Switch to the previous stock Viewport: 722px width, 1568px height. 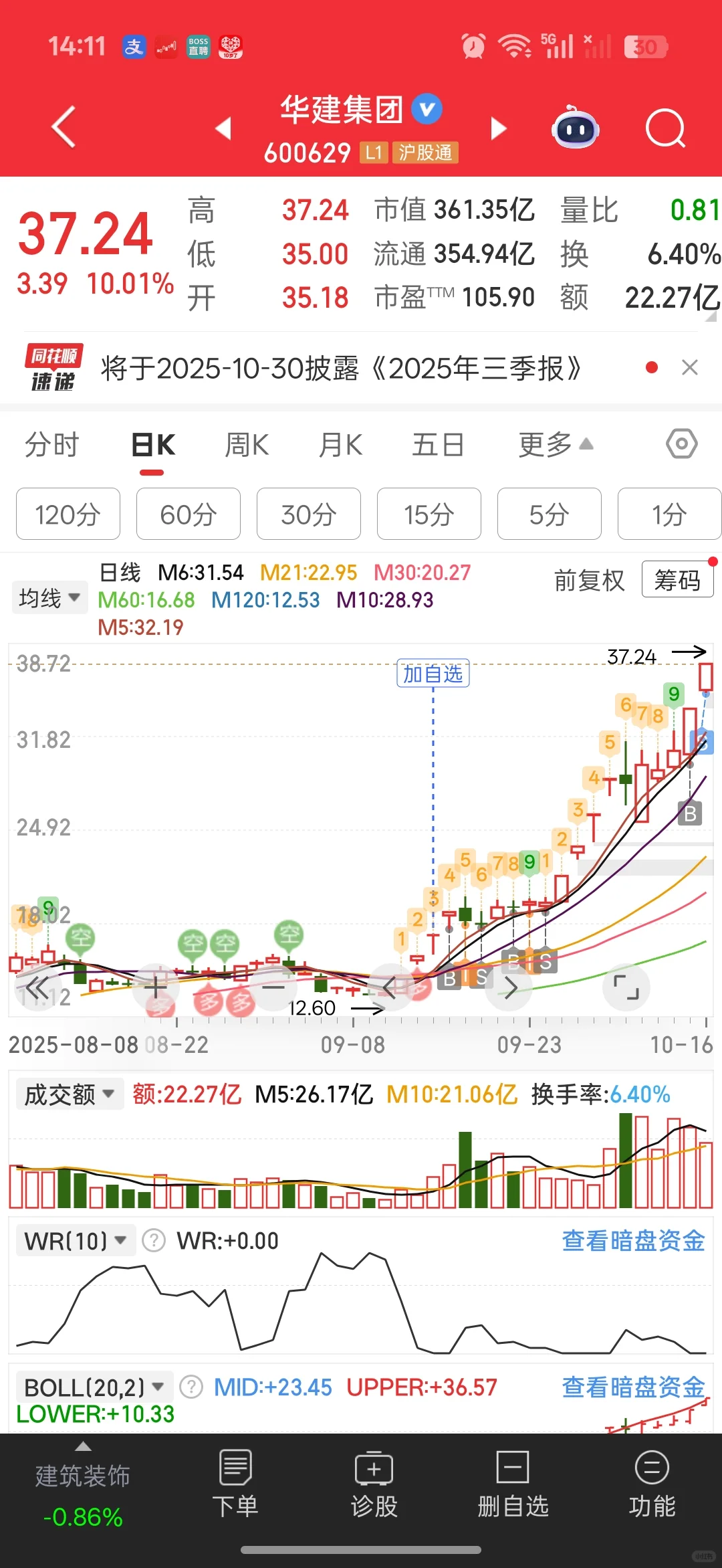click(x=223, y=128)
